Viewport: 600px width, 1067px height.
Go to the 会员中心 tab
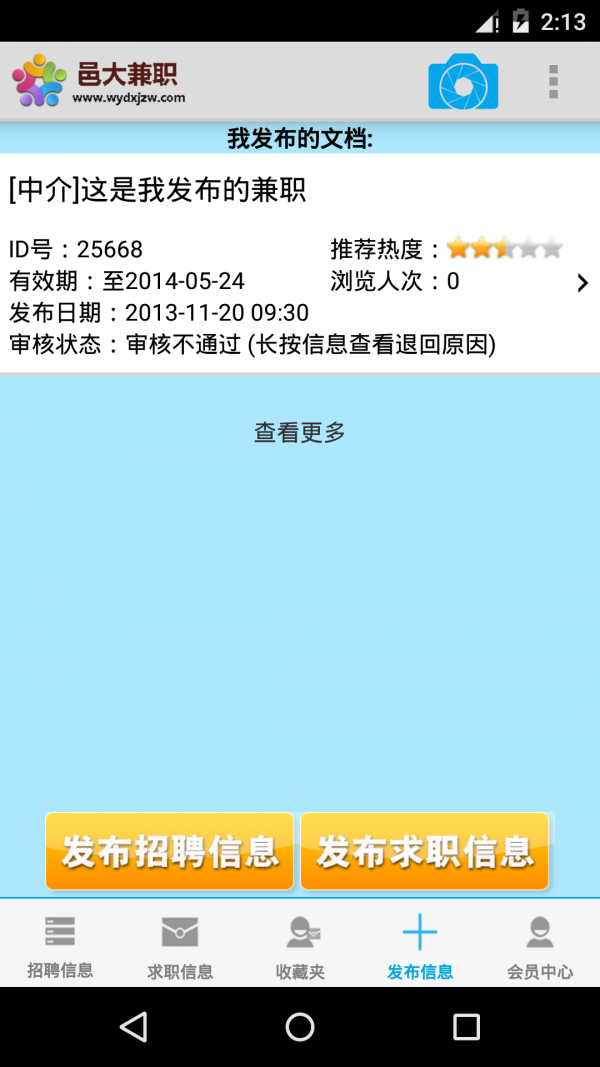click(x=540, y=945)
